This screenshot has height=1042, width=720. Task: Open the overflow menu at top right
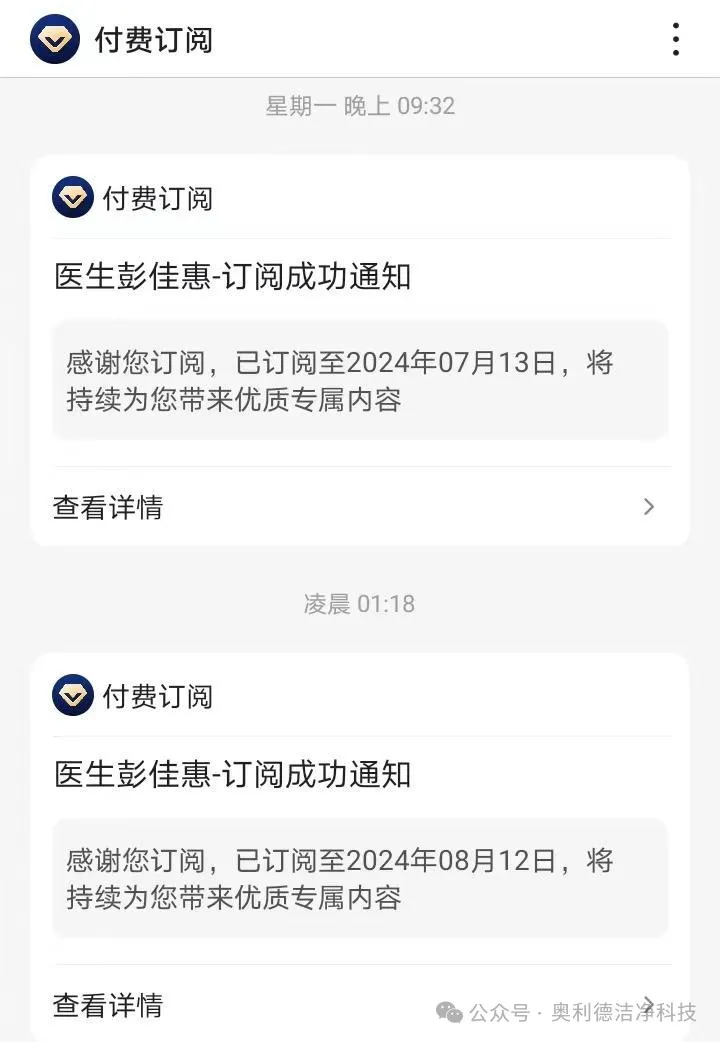(676, 39)
